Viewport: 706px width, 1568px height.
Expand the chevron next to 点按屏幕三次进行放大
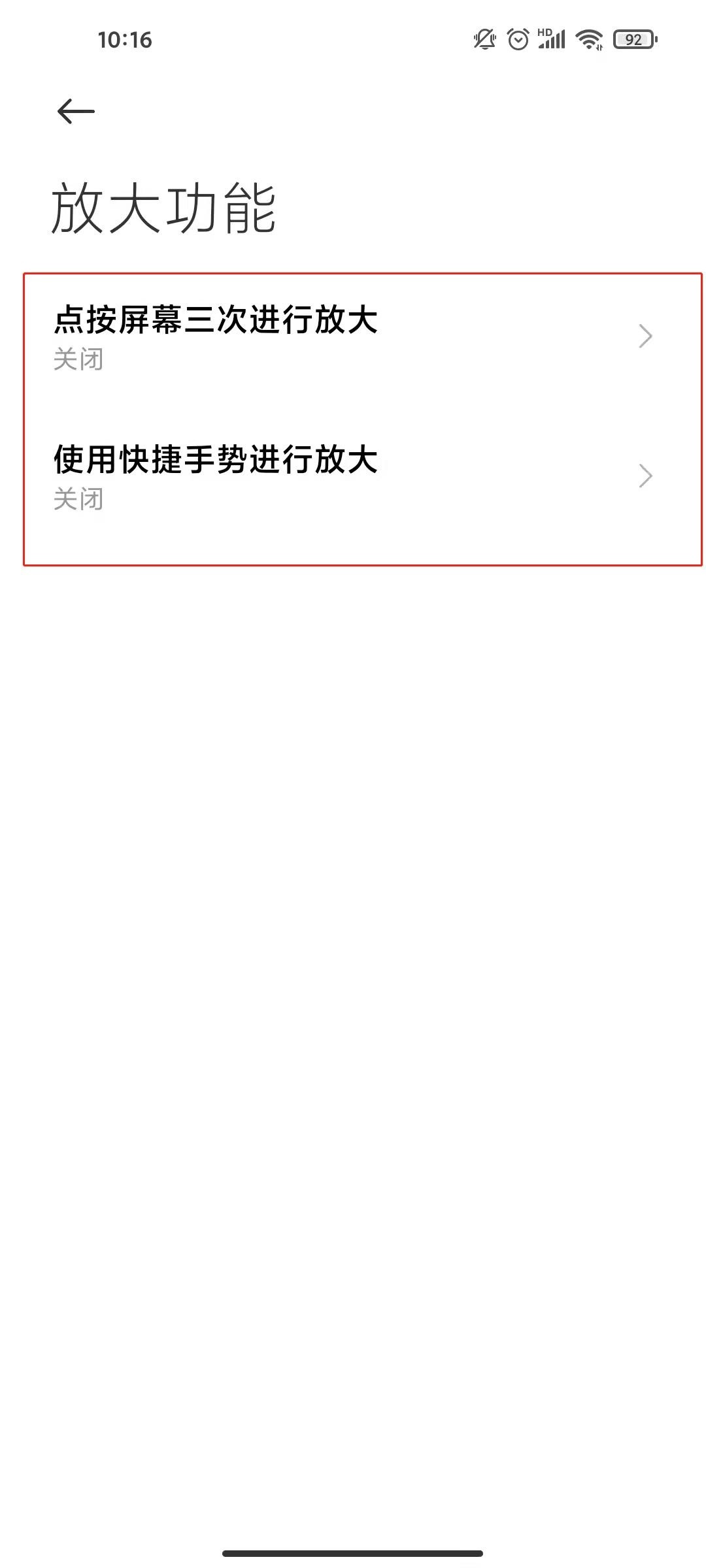click(x=645, y=335)
